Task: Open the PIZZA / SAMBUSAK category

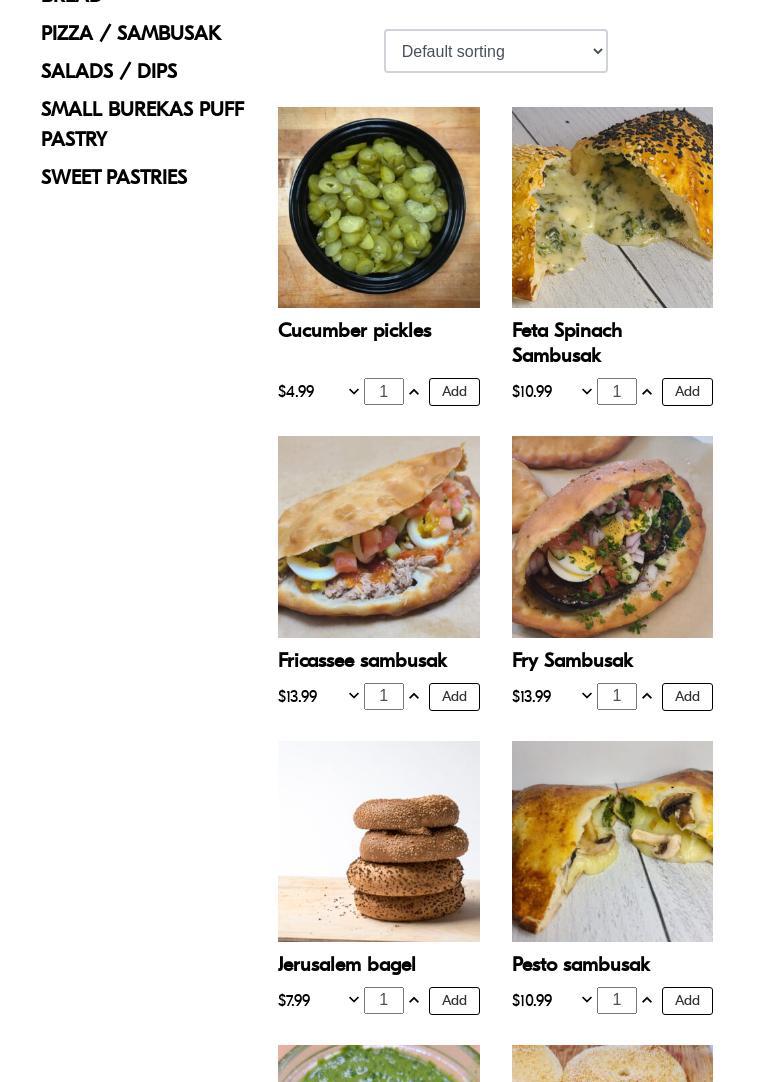Action: tap(131, 34)
